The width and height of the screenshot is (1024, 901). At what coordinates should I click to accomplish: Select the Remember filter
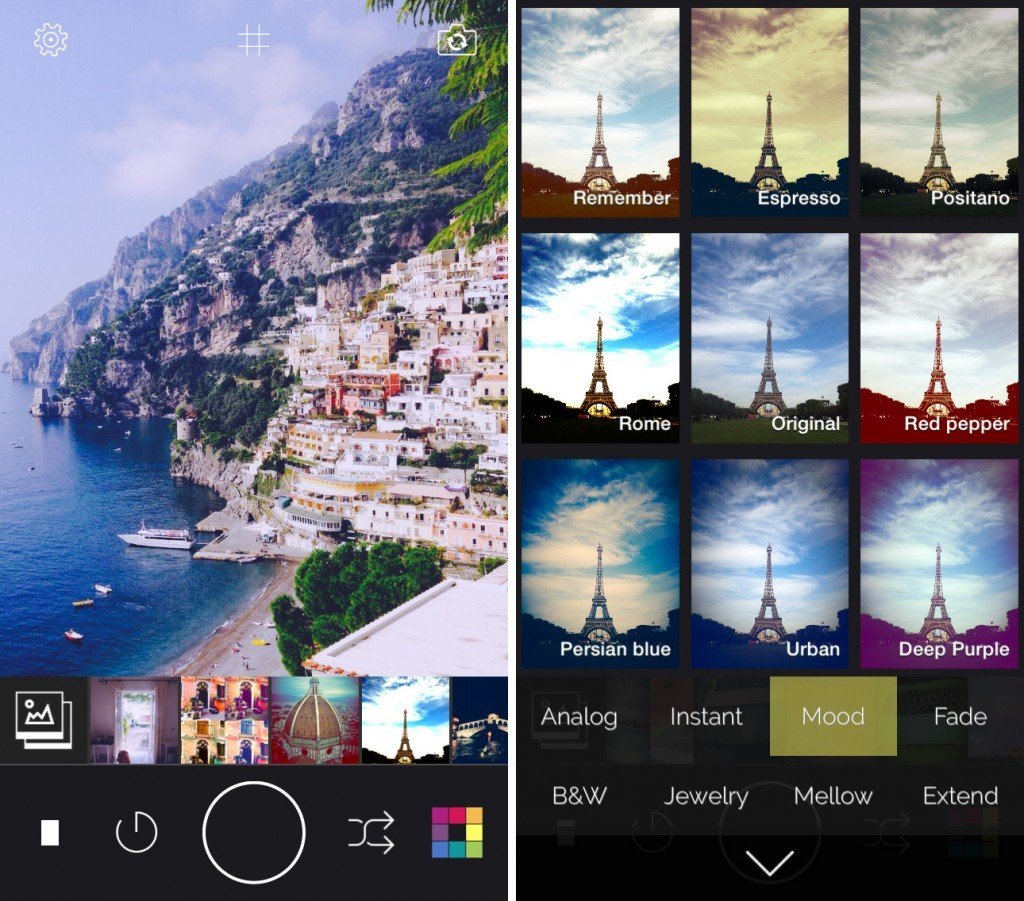600,112
